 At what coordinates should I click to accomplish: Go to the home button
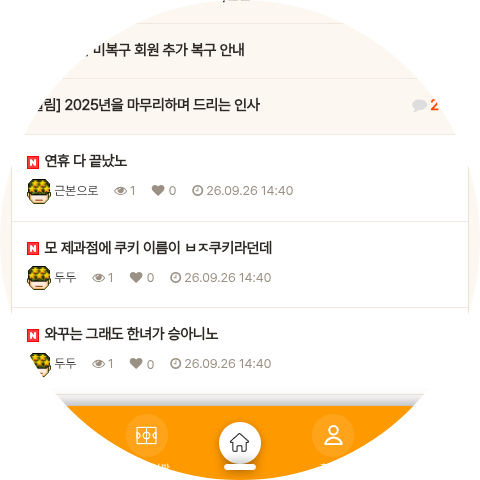(x=240, y=443)
